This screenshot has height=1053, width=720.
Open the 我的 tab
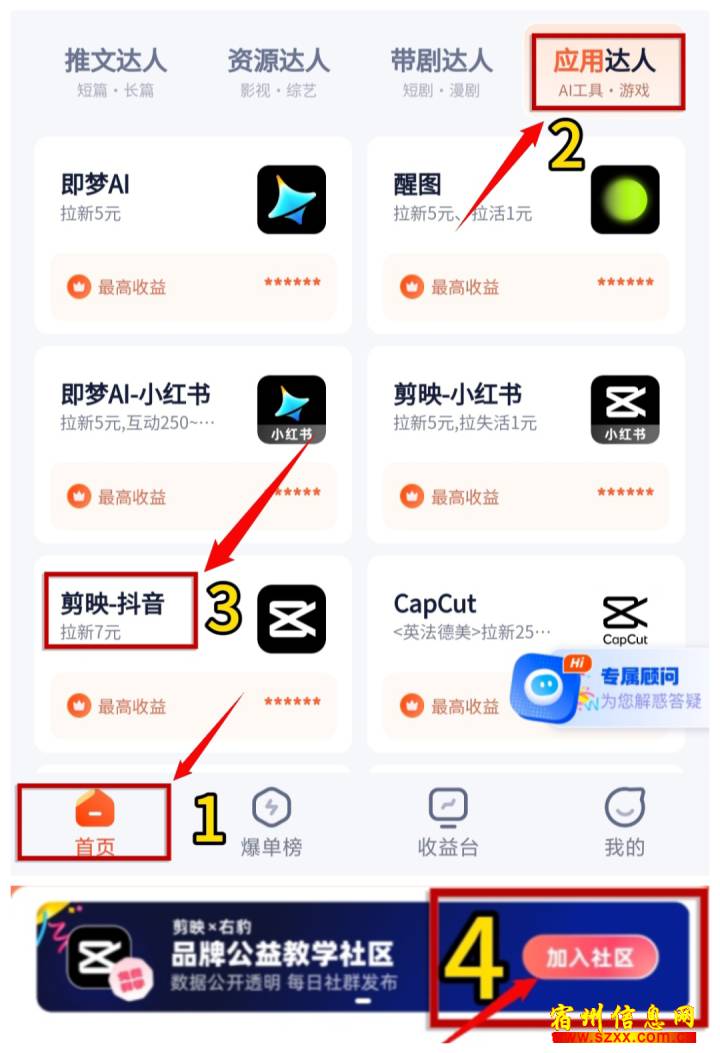point(624,823)
